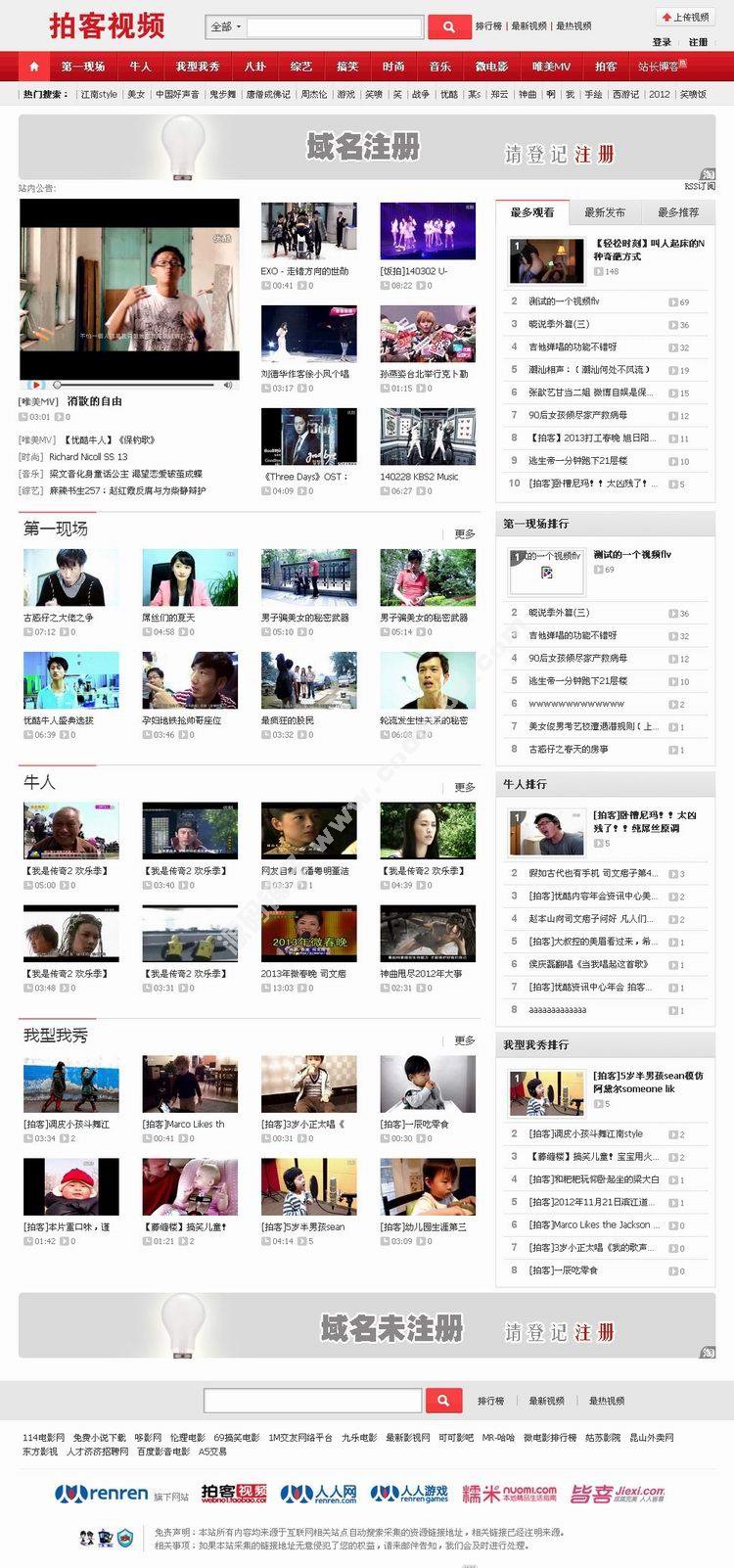The height and width of the screenshot is (1568, 734).
Task: Tap the red search button in footer
Action: (443, 1401)
